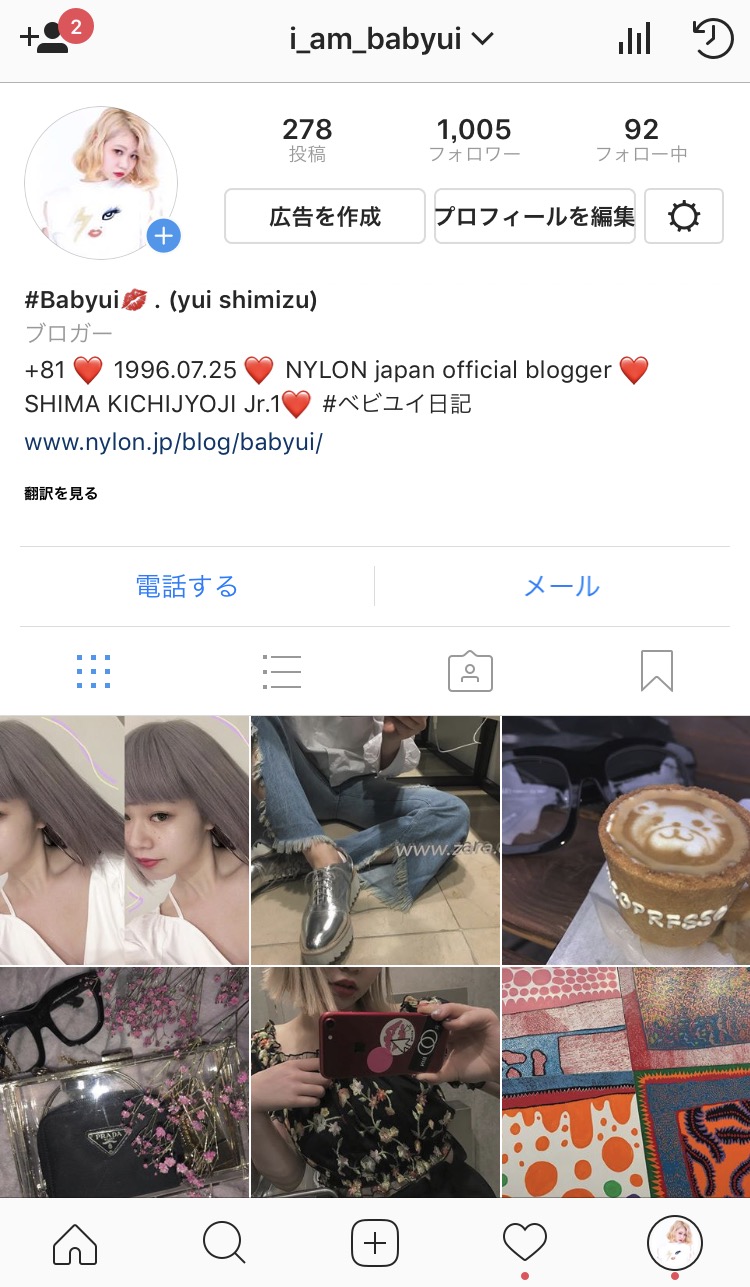
Task: Tap the 電話する call button
Action: [x=187, y=585]
